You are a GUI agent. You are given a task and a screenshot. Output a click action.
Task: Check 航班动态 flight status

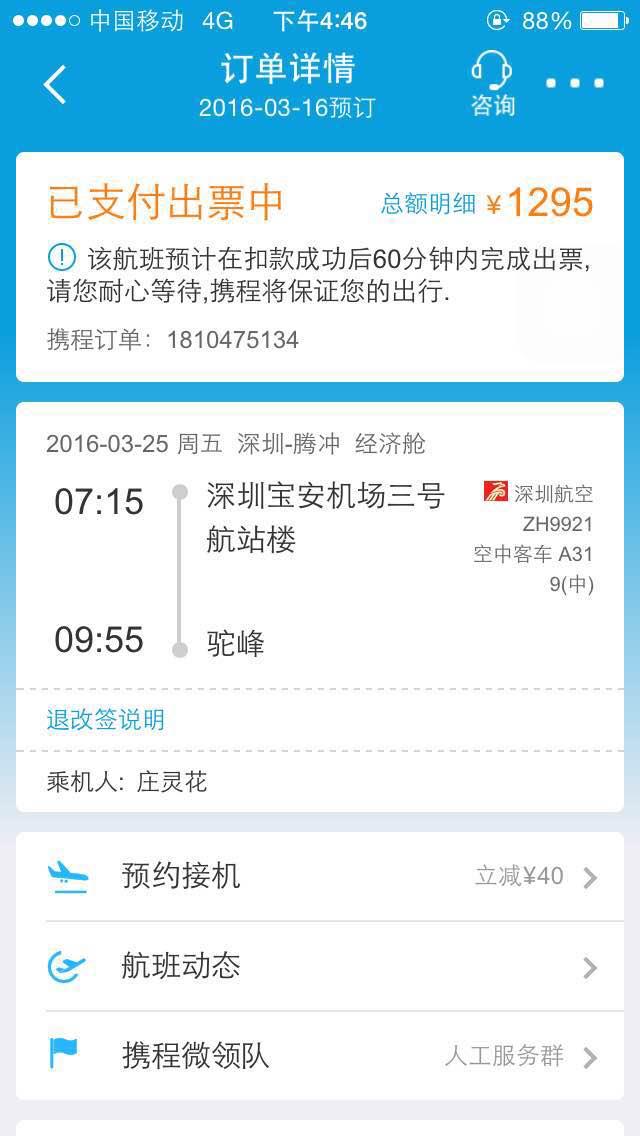tap(320, 967)
